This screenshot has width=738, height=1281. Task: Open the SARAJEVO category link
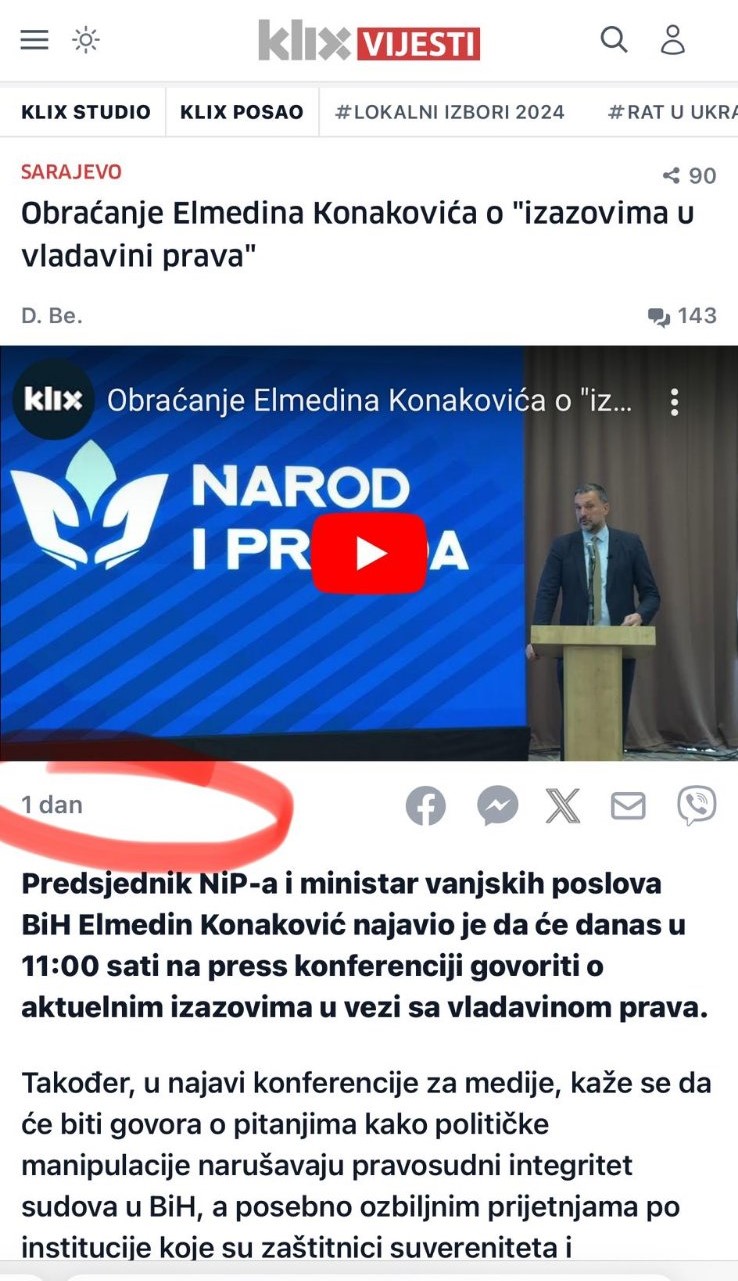point(71,172)
